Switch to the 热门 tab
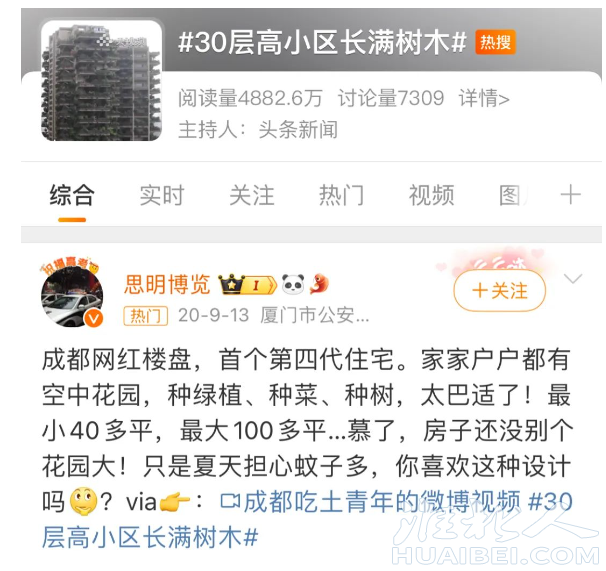Image resolution: width=606 pixels, height=571 pixels. pyautogui.click(x=341, y=195)
